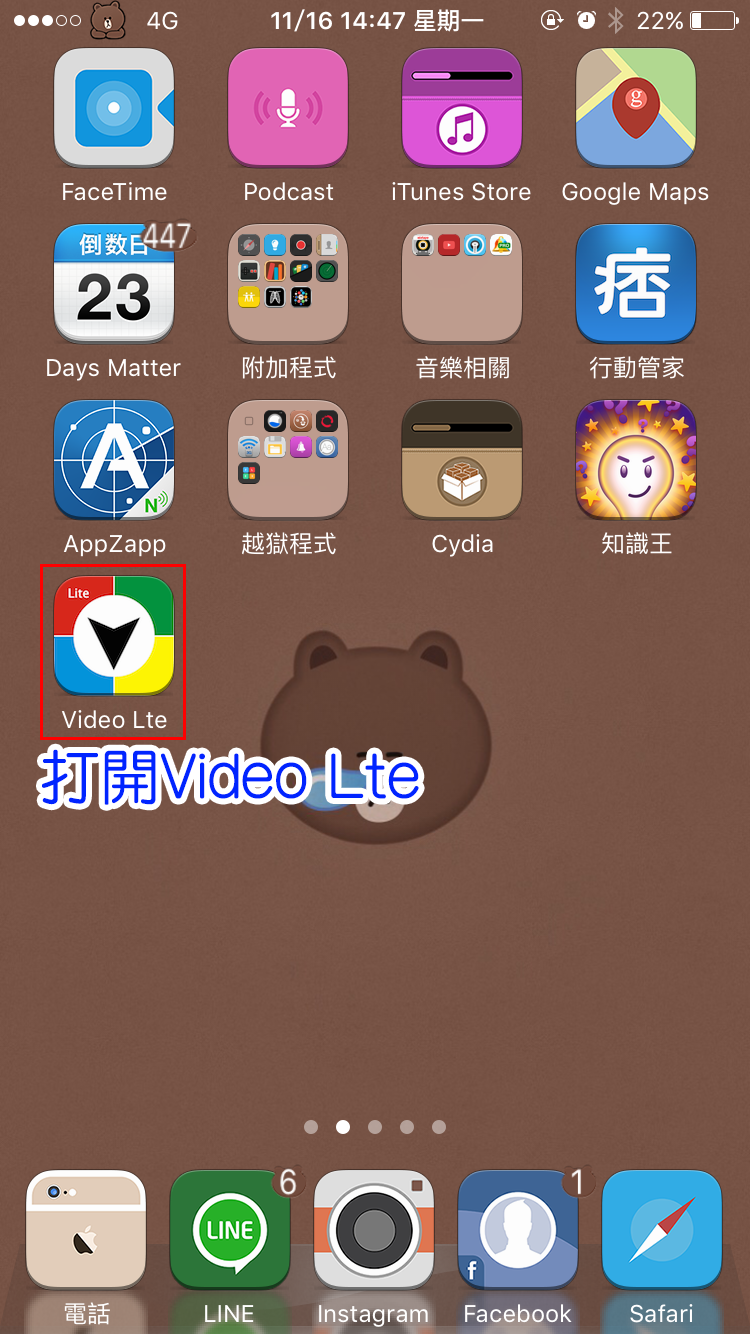Open the 附加程式 folder

click(x=288, y=284)
